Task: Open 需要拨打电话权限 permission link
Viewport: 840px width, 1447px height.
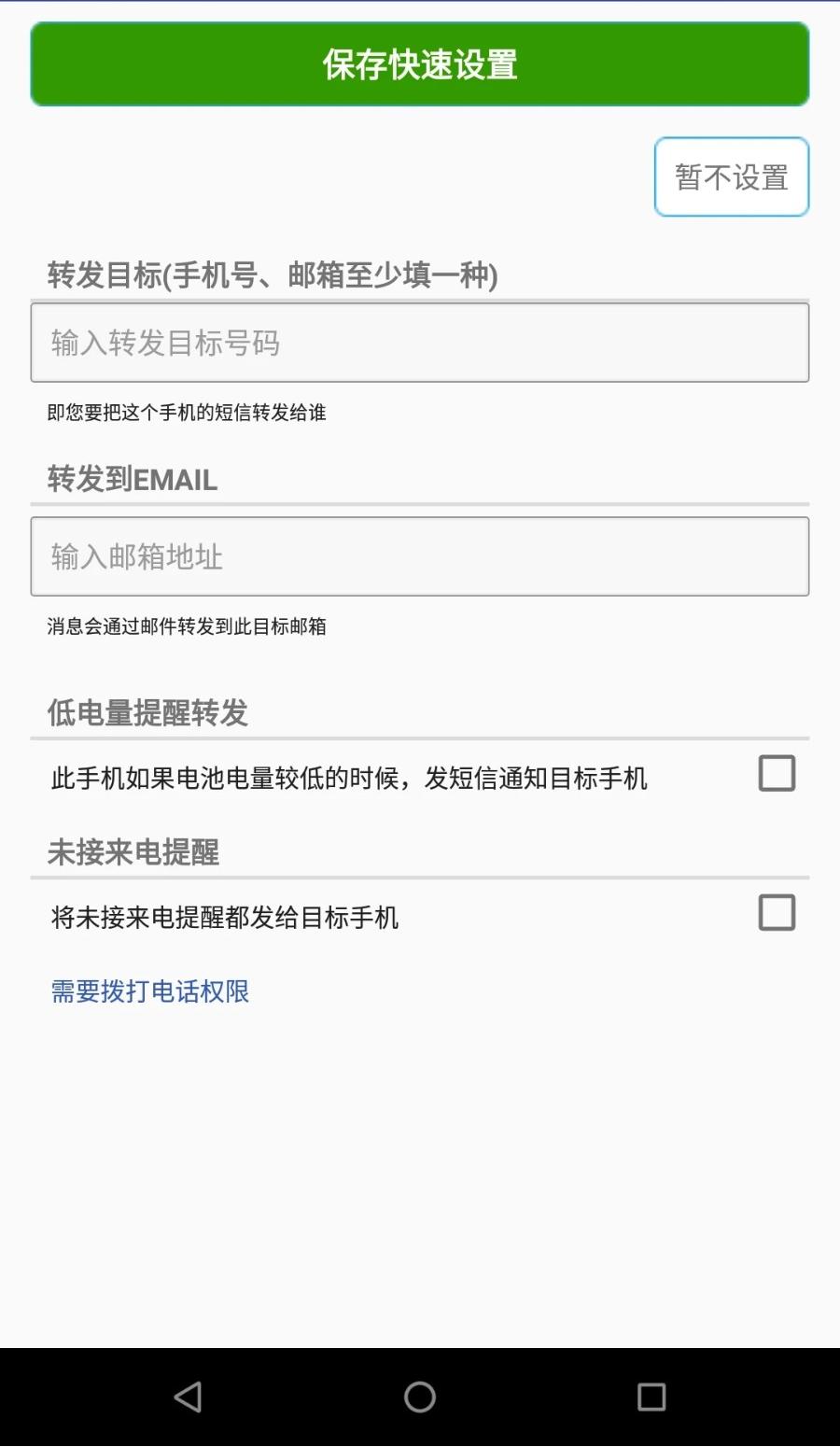Action: pyautogui.click(x=149, y=990)
